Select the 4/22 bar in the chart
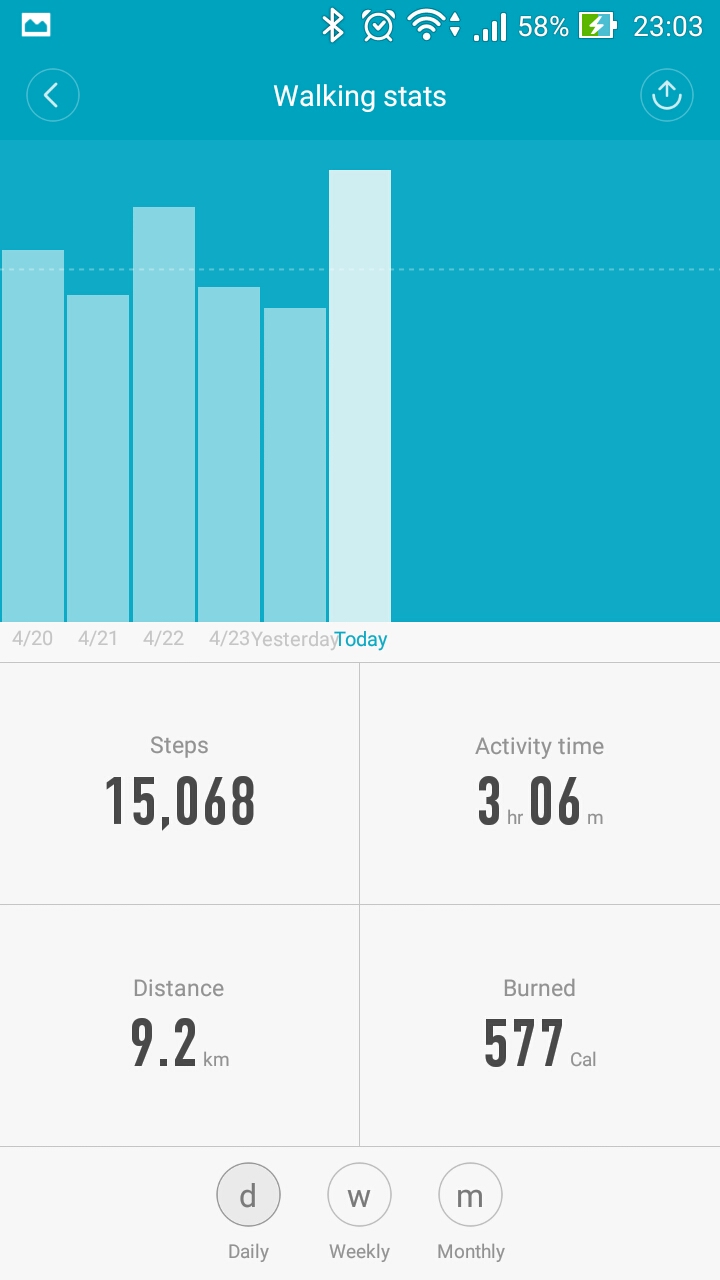 pyautogui.click(x=164, y=414)
